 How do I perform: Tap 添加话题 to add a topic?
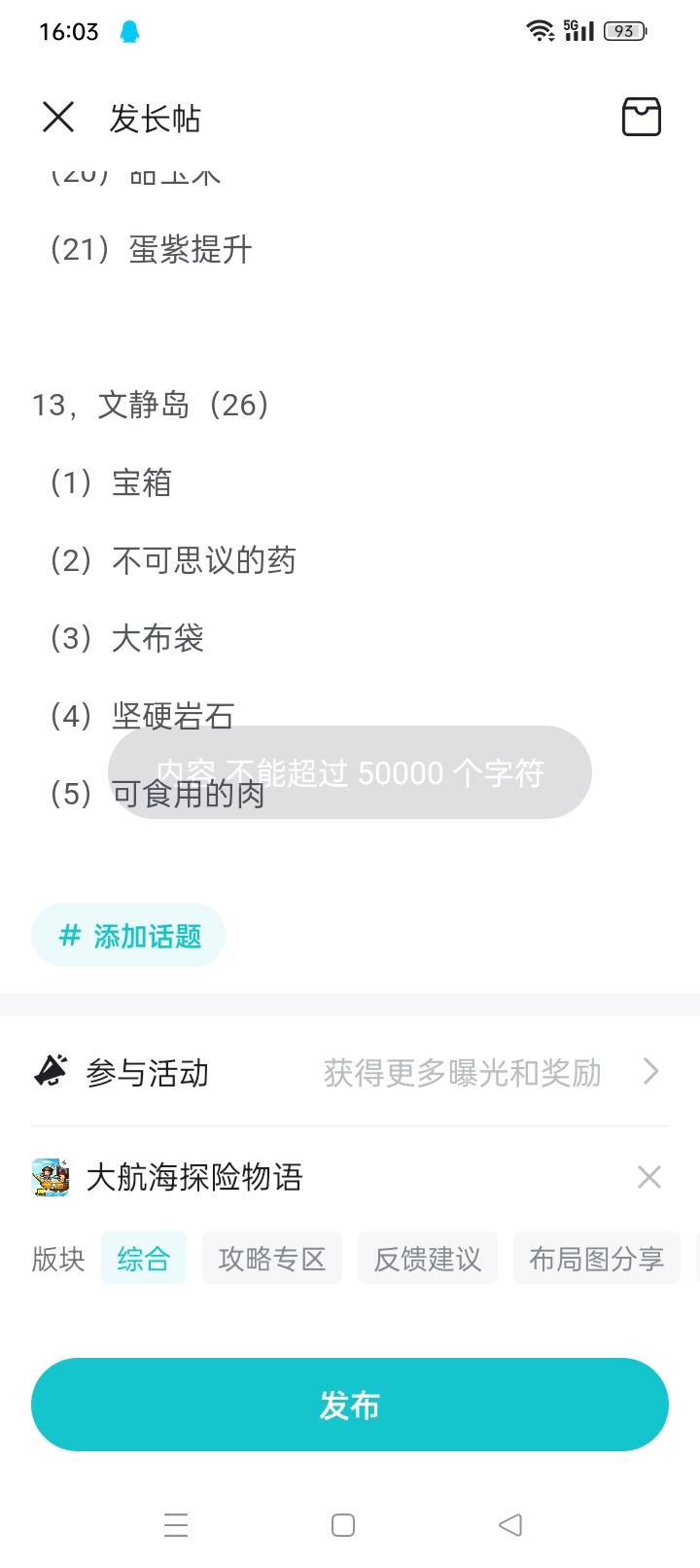[128, 936]
